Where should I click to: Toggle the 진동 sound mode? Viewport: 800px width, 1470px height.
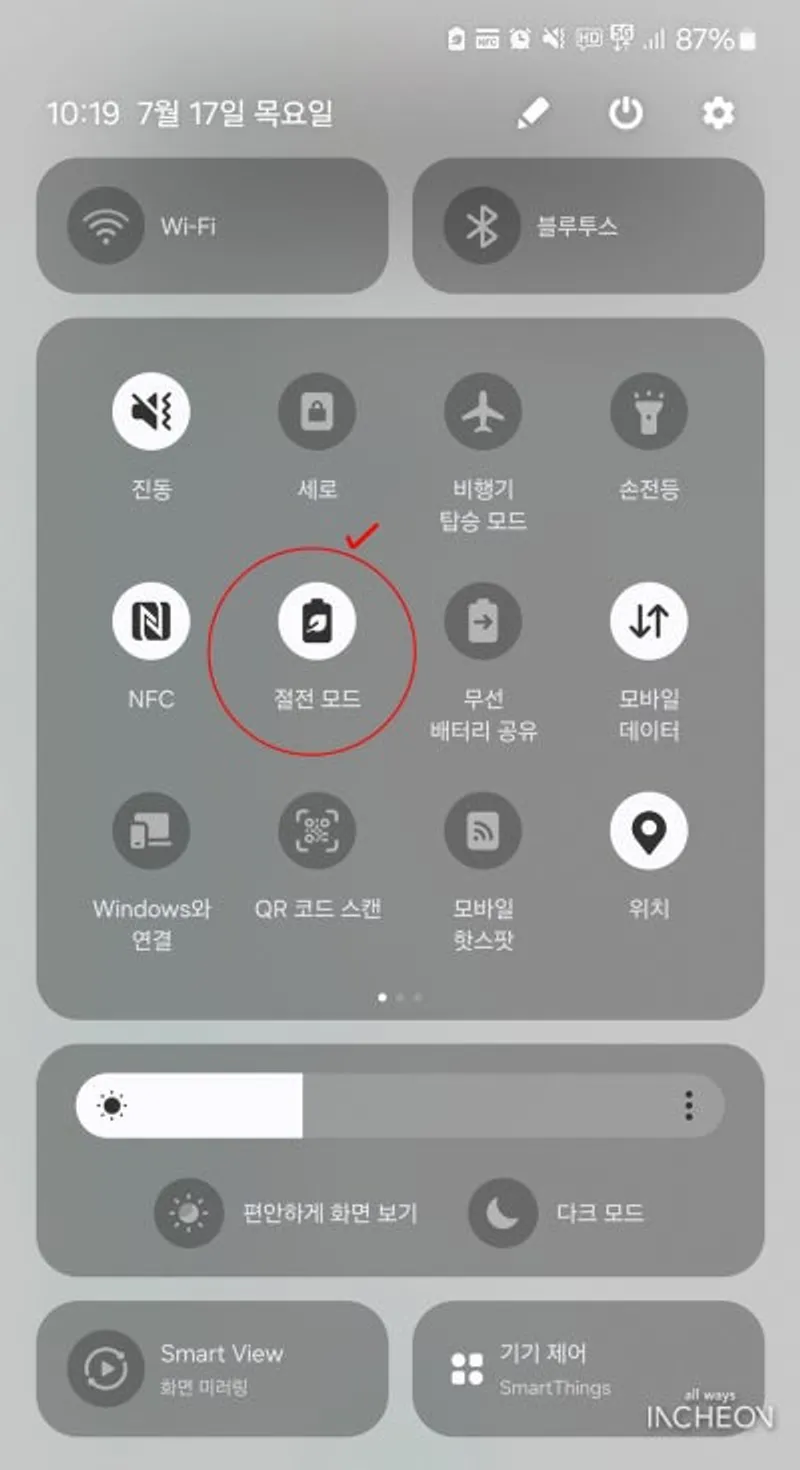coord(151,411)
